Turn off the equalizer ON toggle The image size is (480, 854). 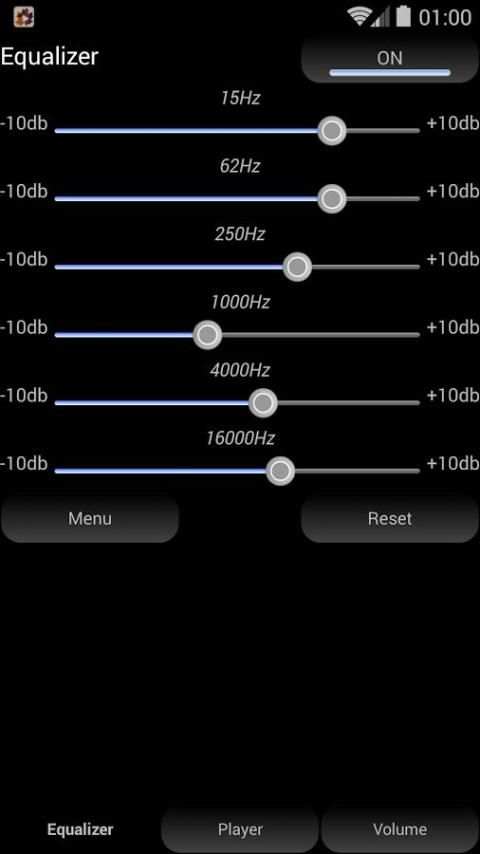coord(390,59)
